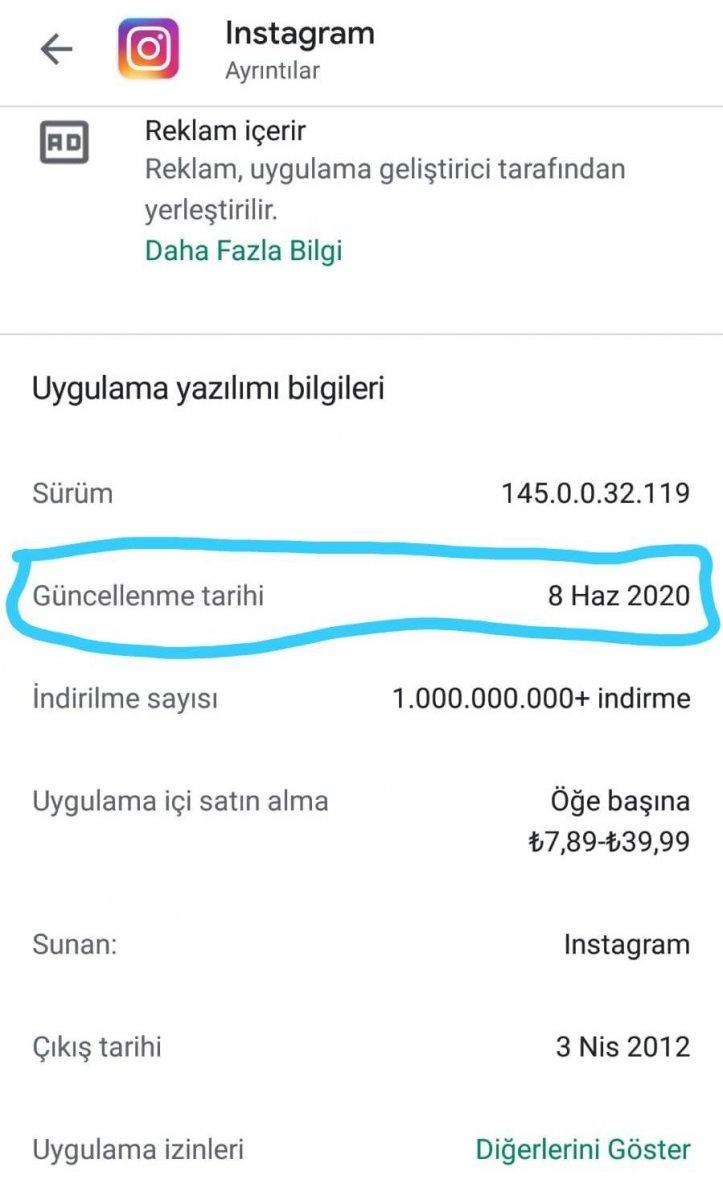This screenshot has height=1200, width=723.
Task: Select the Instagram title in the header
Action: (x=299, y=33)
